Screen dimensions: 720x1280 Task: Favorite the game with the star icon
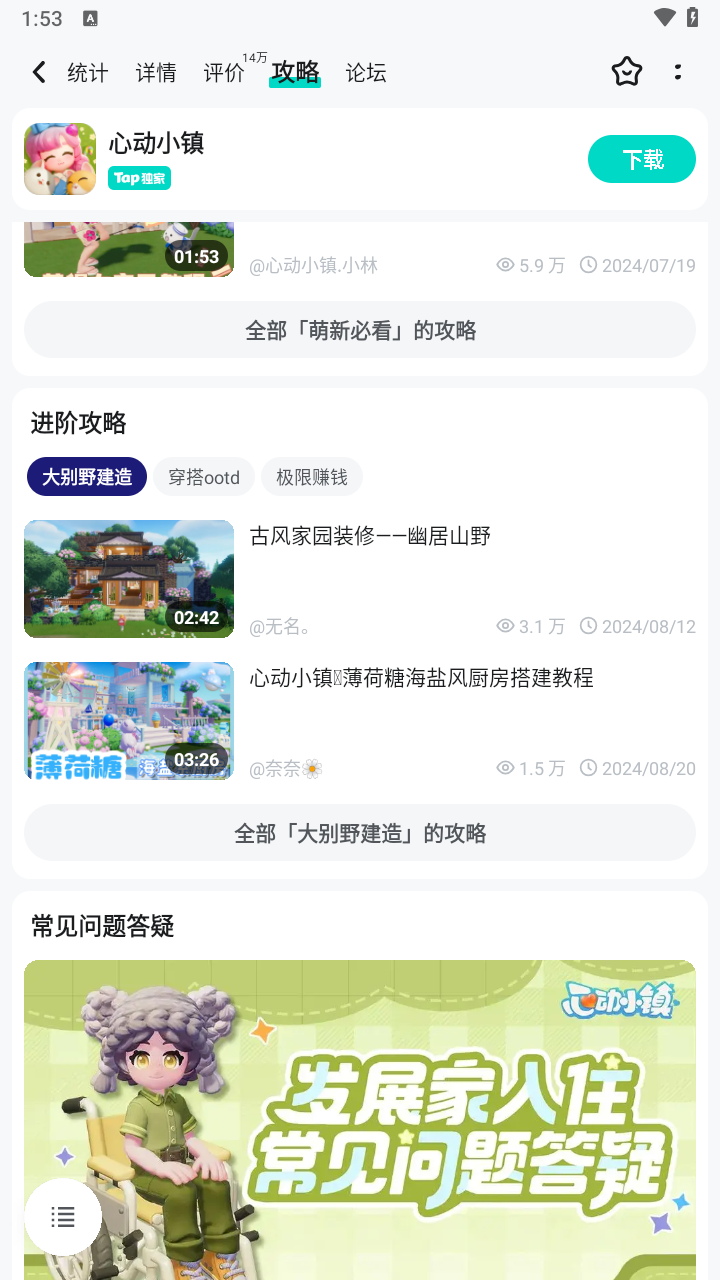[627, 72]
